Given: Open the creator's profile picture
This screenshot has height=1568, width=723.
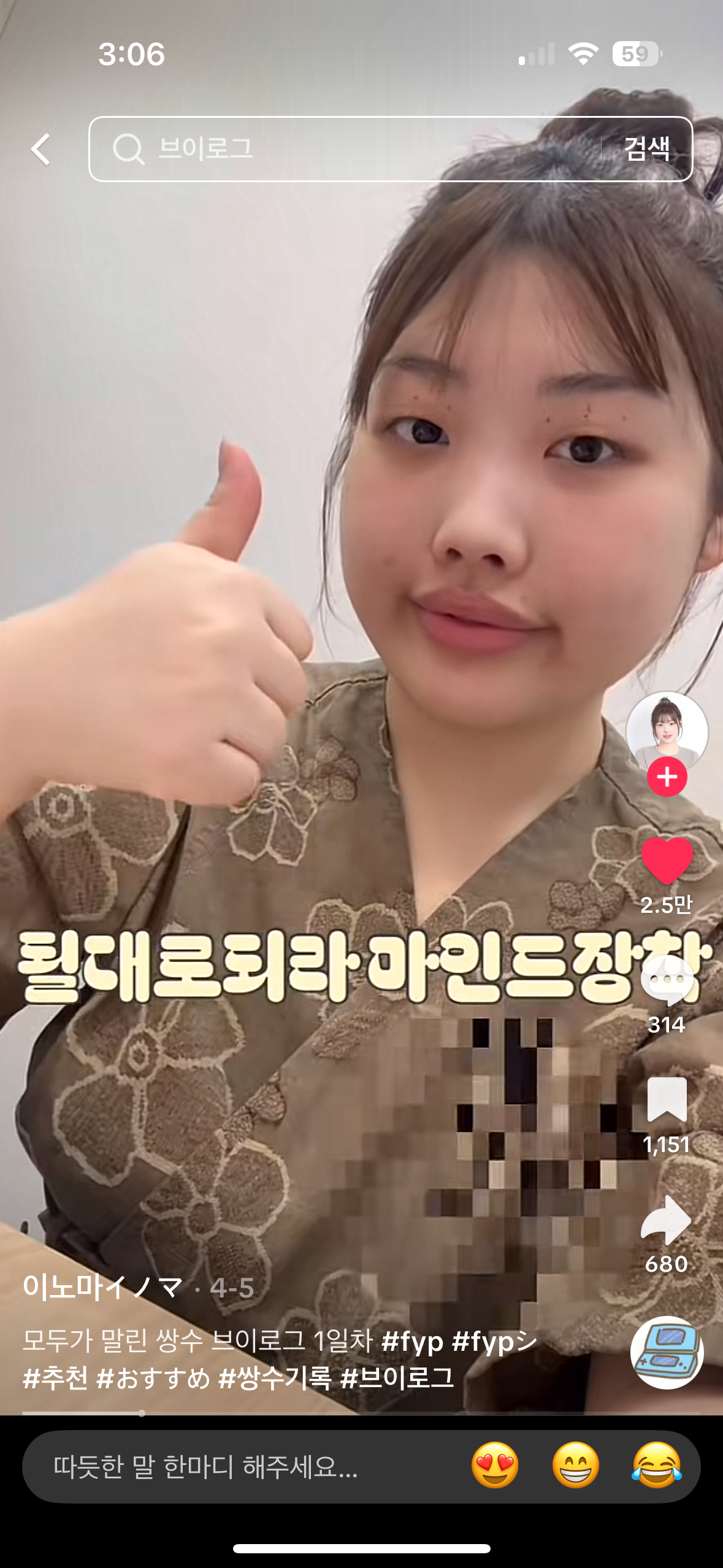Looking at the screenshot, I should 667,732.
